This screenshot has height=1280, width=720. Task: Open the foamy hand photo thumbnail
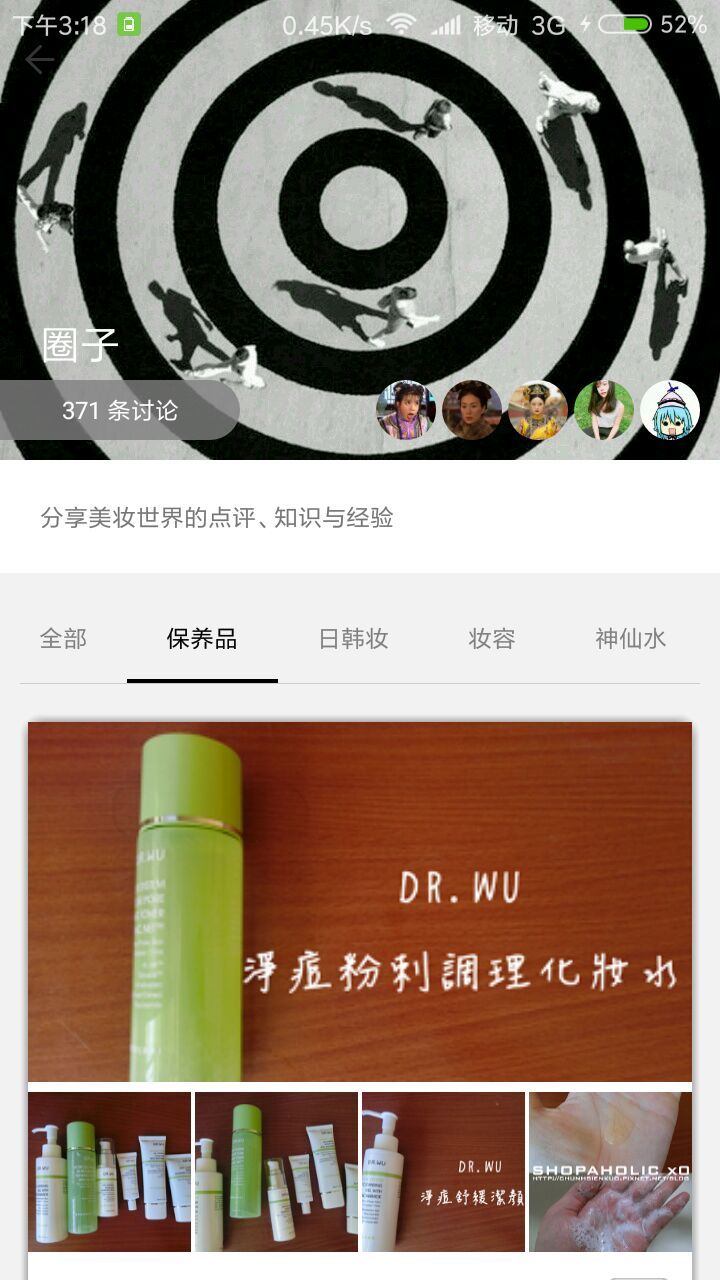[x=610, y=1171]
